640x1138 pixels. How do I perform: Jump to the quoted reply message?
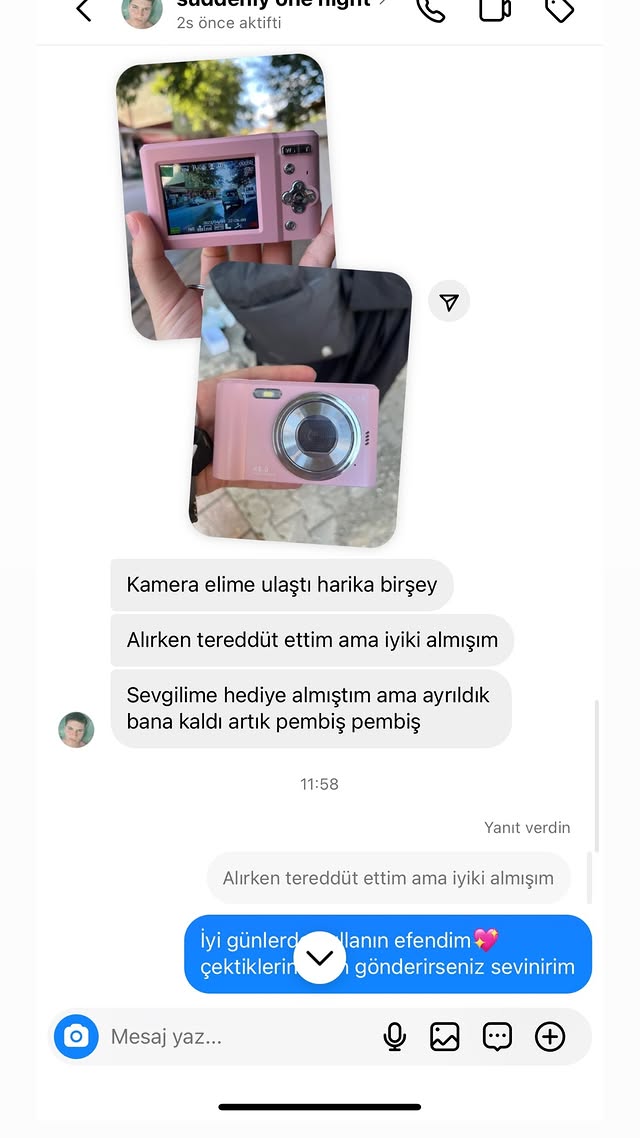(388, 878)
